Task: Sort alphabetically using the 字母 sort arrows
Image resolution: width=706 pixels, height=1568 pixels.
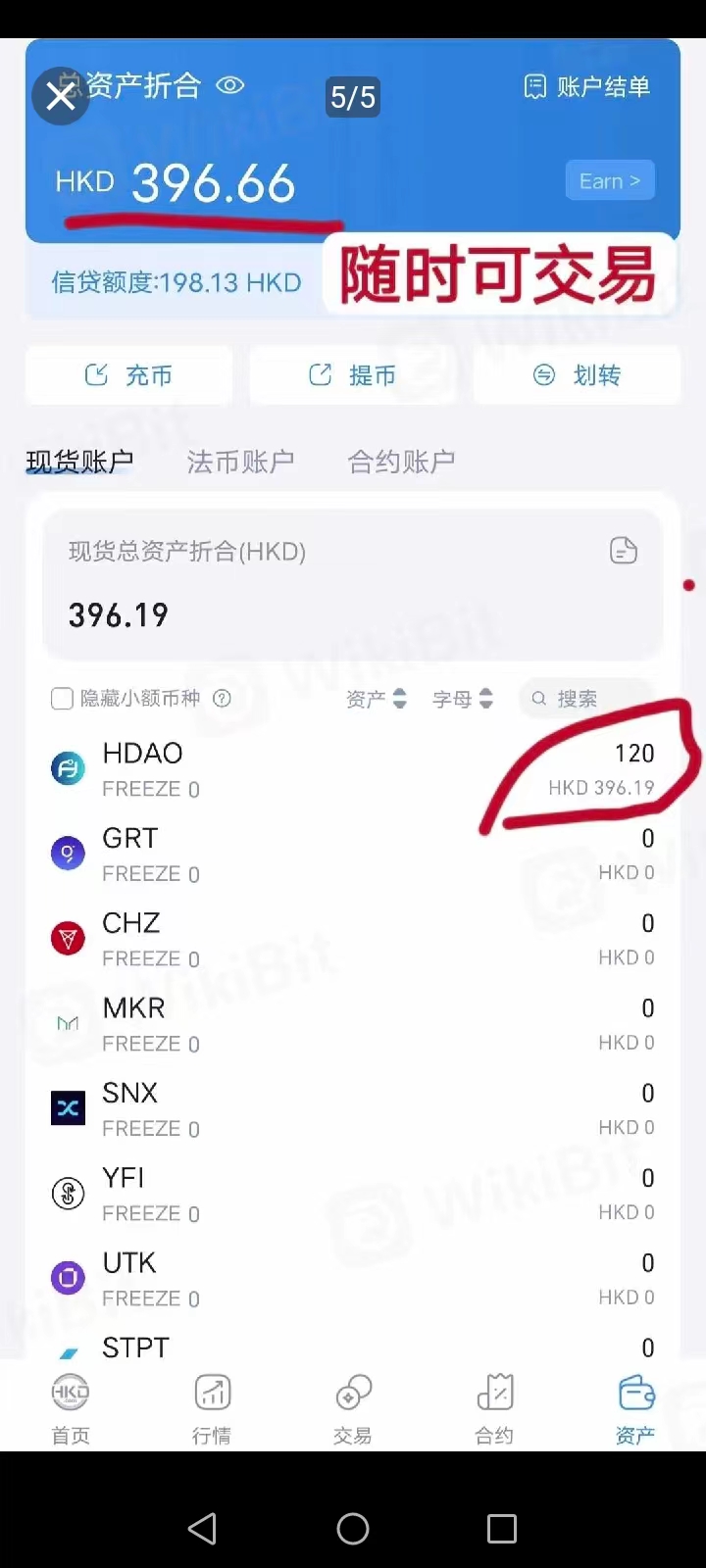Action: click(x=486, y=699)
